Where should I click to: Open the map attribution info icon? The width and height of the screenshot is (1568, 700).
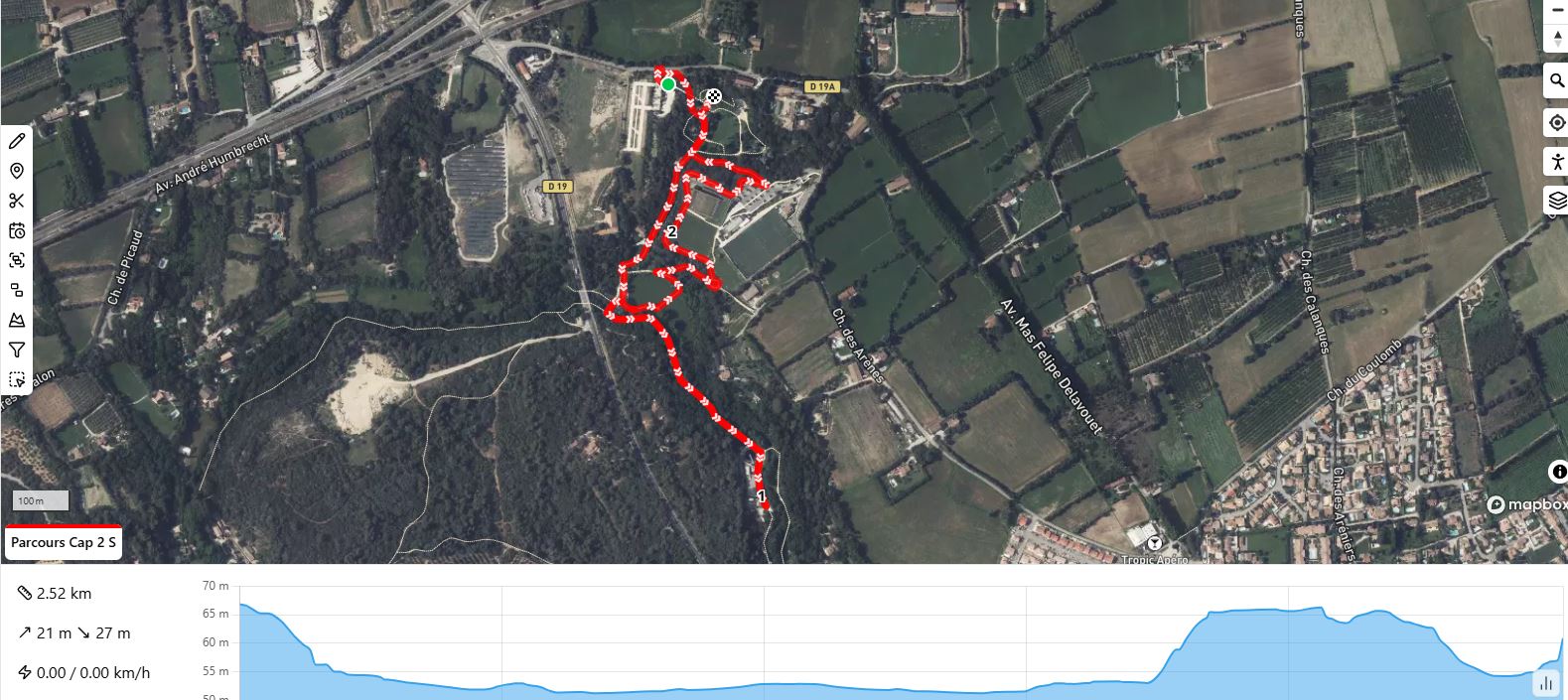[x=1557, y=473]
